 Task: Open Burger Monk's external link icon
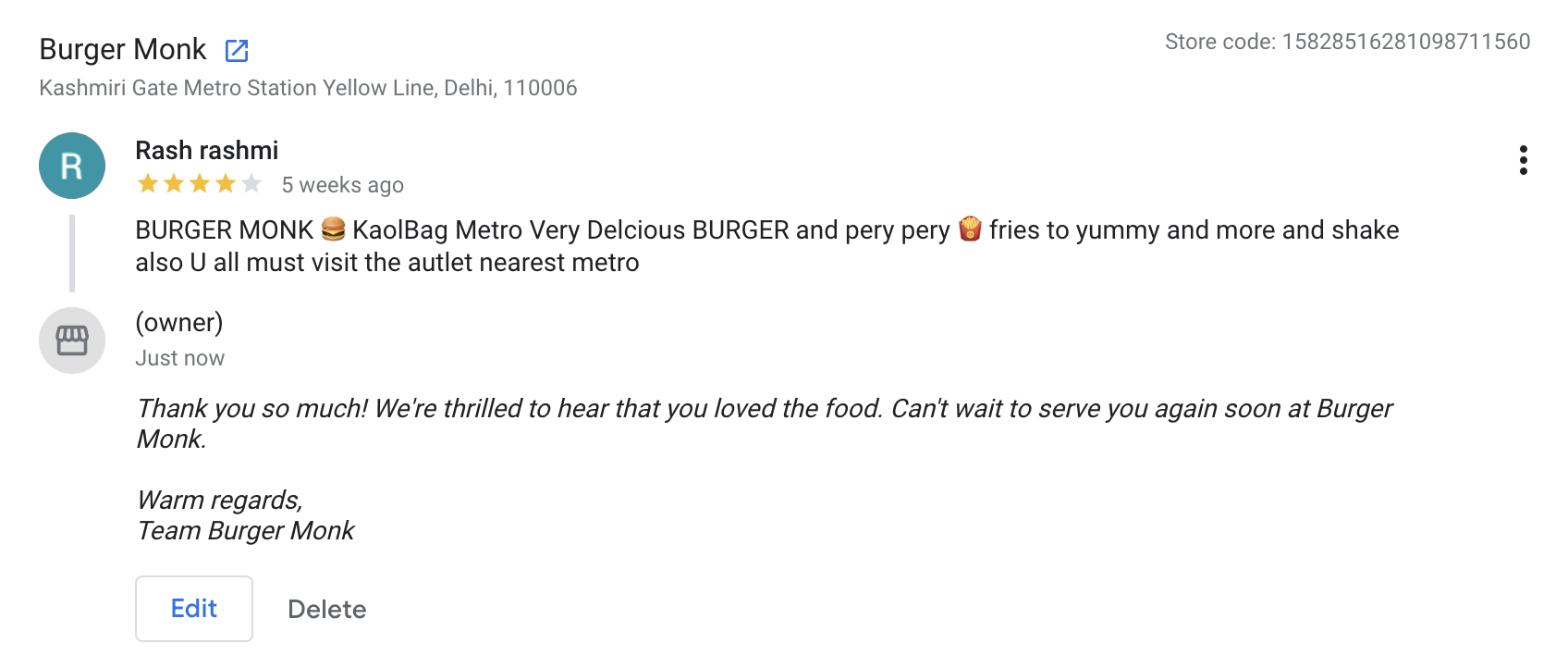[237, 50]
